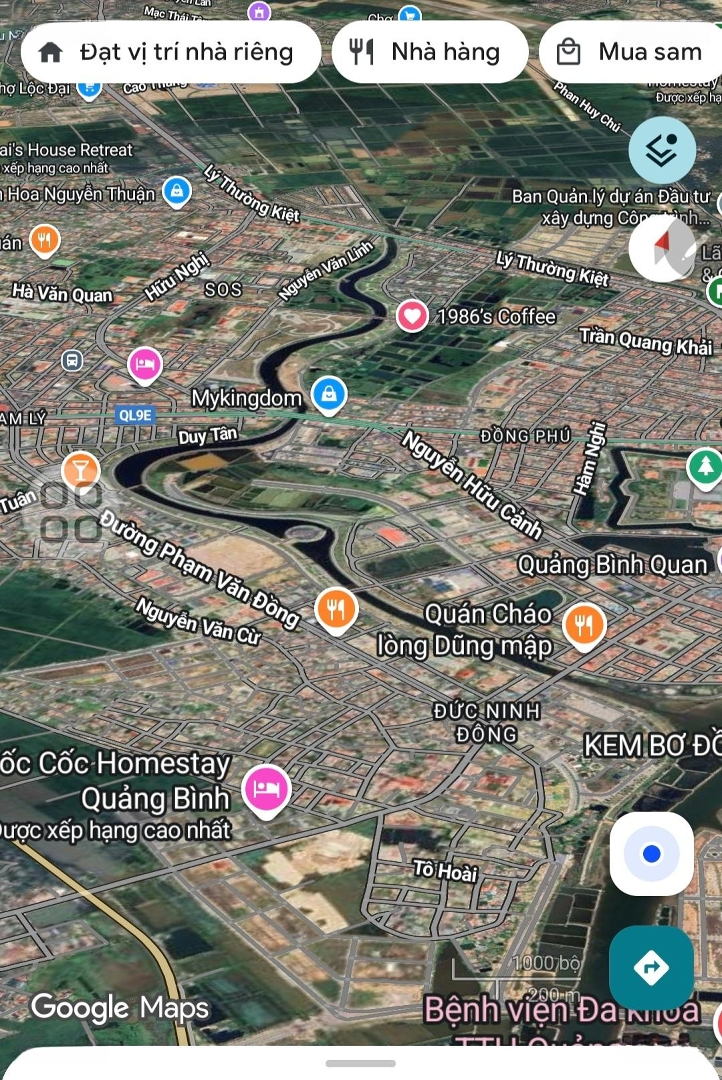Center the map on my location

[651, 853]
